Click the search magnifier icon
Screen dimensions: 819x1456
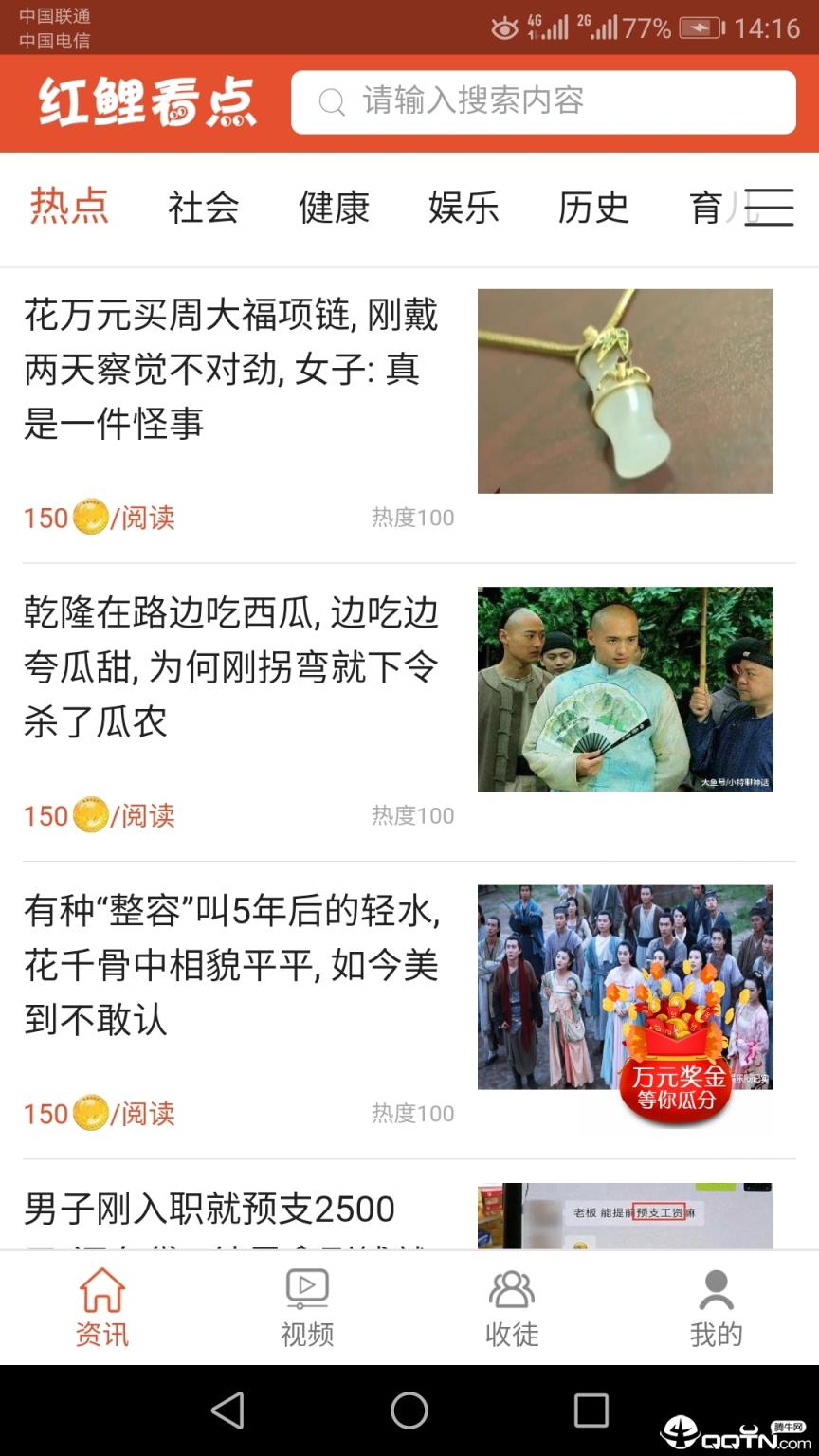pyautogui.click(x=331, y=102)
